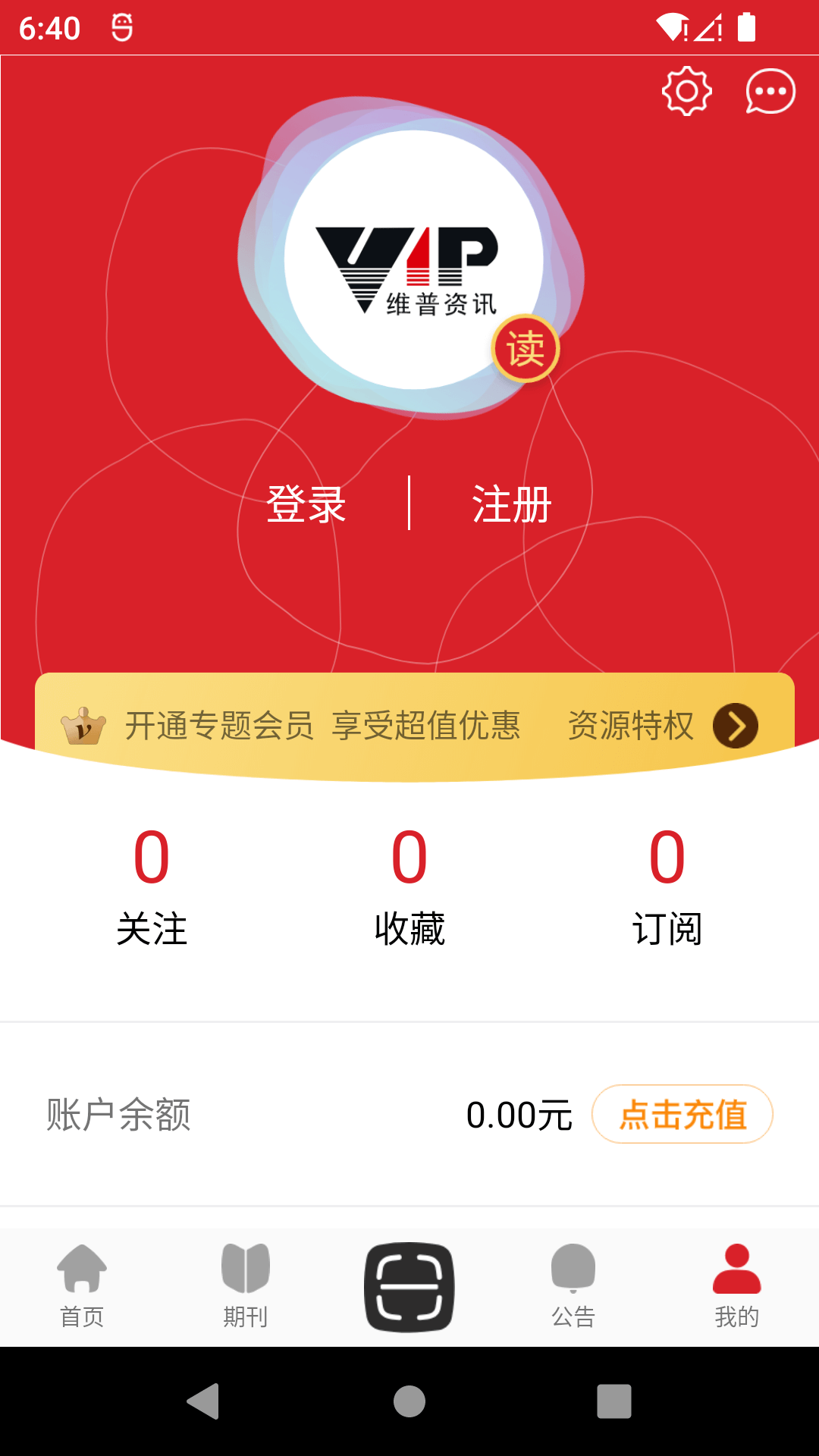Tap 点击充值 to recharge balance
The width and height of the screenshot is (819, 1456).
click(682, 1113)
